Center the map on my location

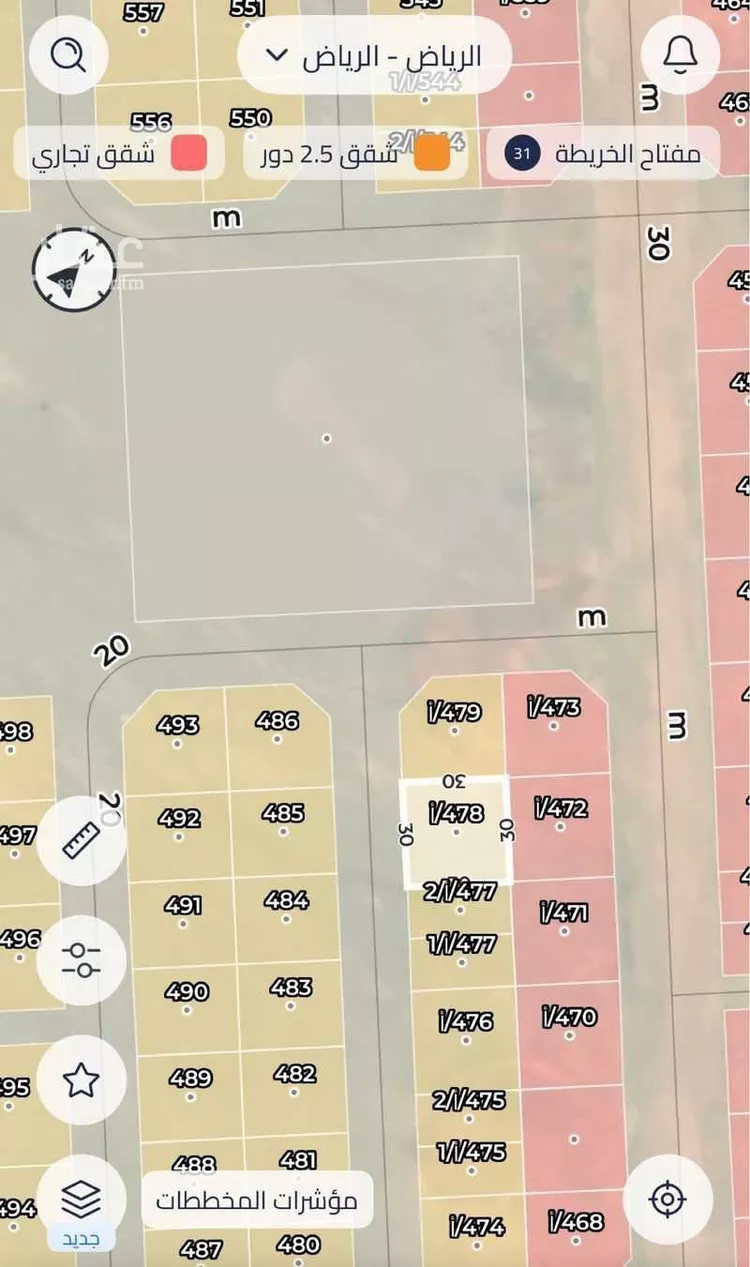coord(667,1198)
